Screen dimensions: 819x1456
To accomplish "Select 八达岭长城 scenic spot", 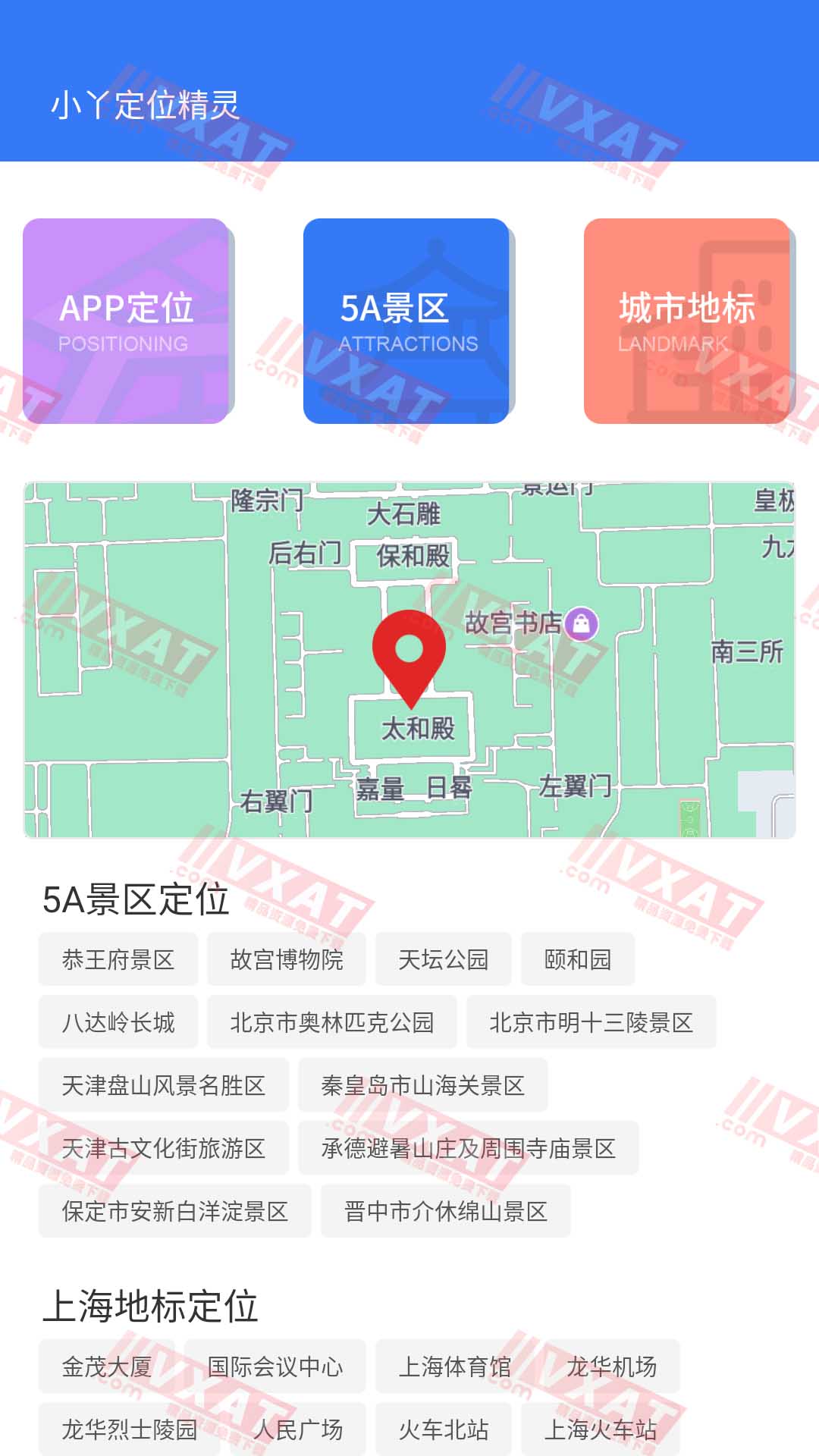I will (x=118, y=1022).
